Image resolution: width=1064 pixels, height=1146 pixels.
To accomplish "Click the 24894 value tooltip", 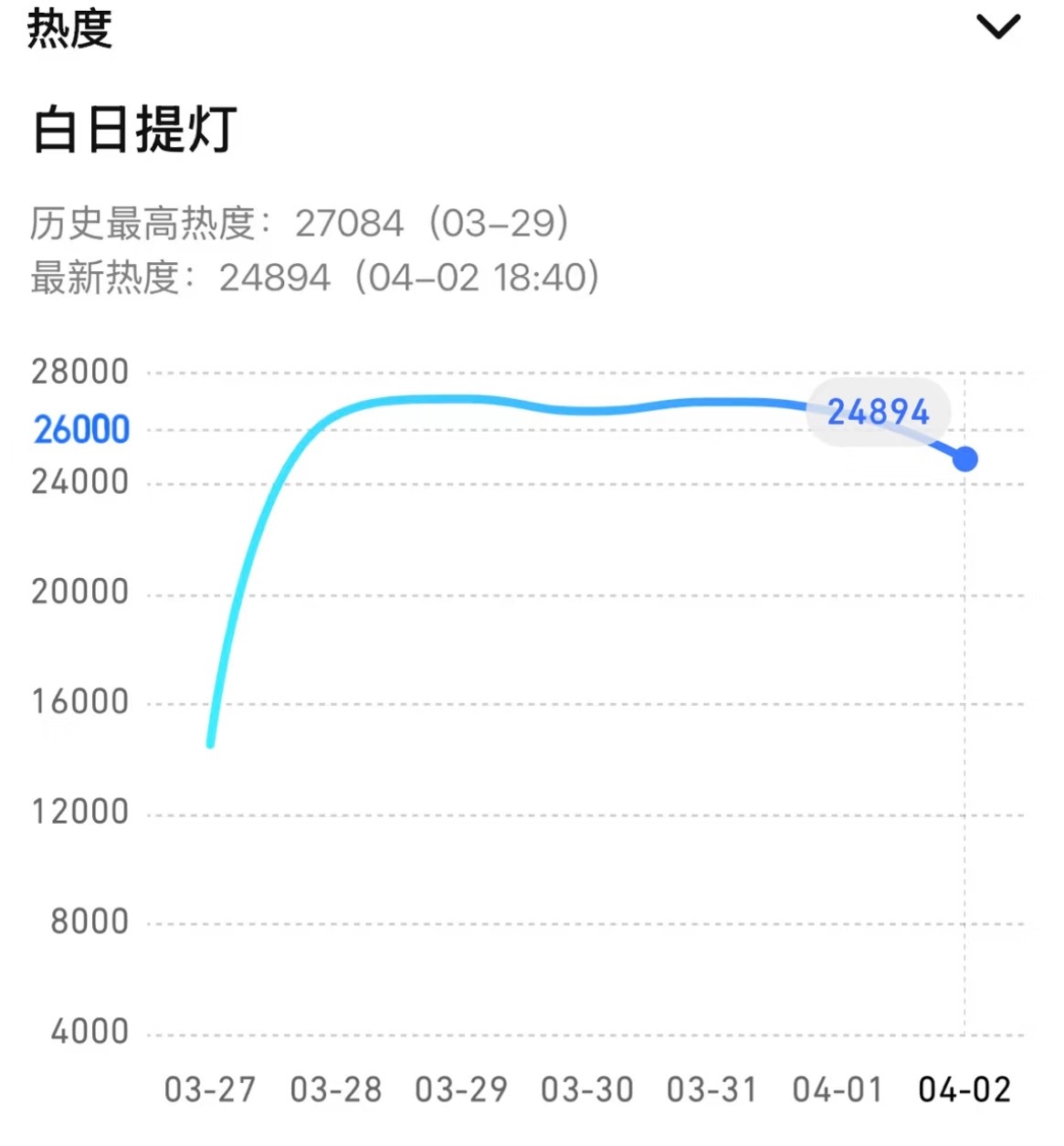I will pyautogui.click(x=879, y=413).
